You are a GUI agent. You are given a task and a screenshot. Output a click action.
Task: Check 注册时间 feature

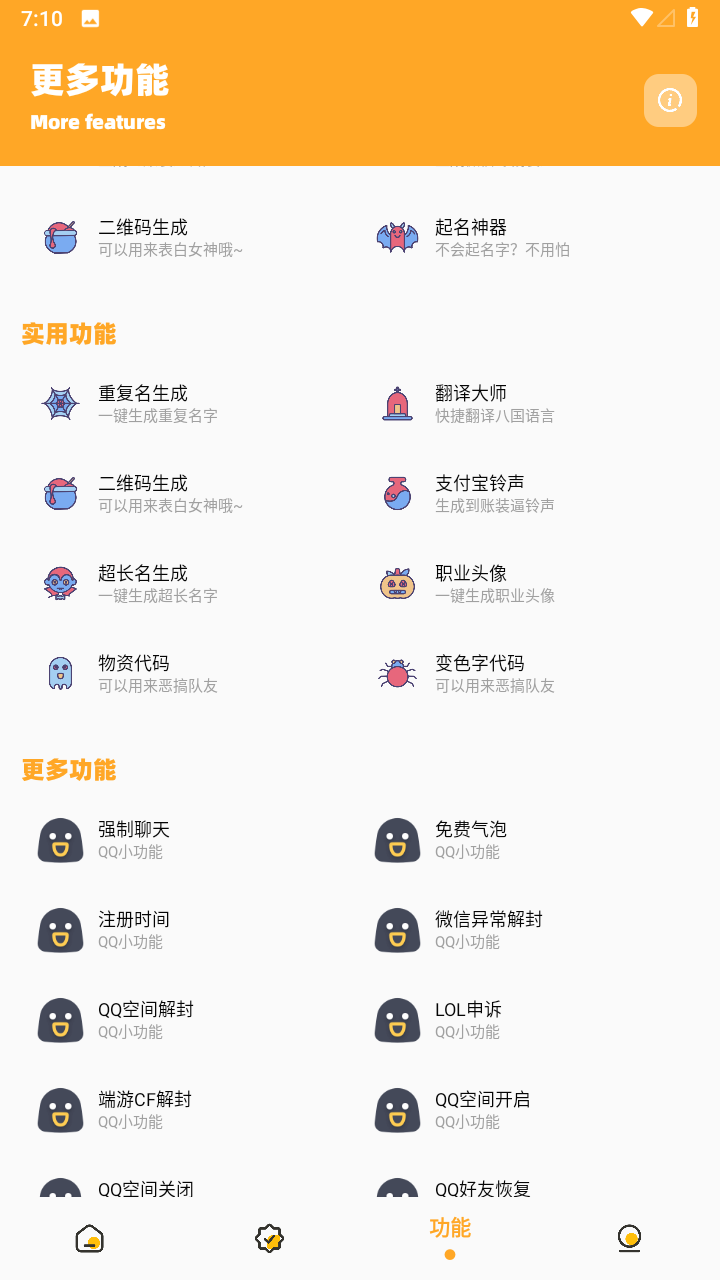191,930
